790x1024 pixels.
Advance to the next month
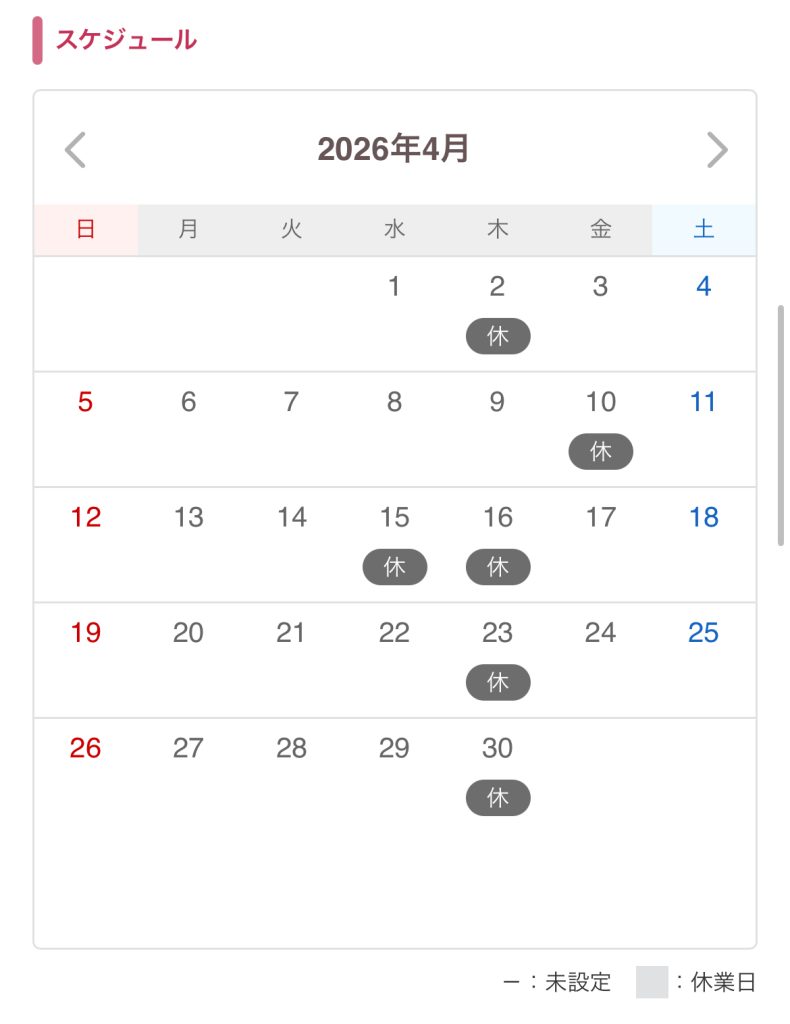coord(717,150)
